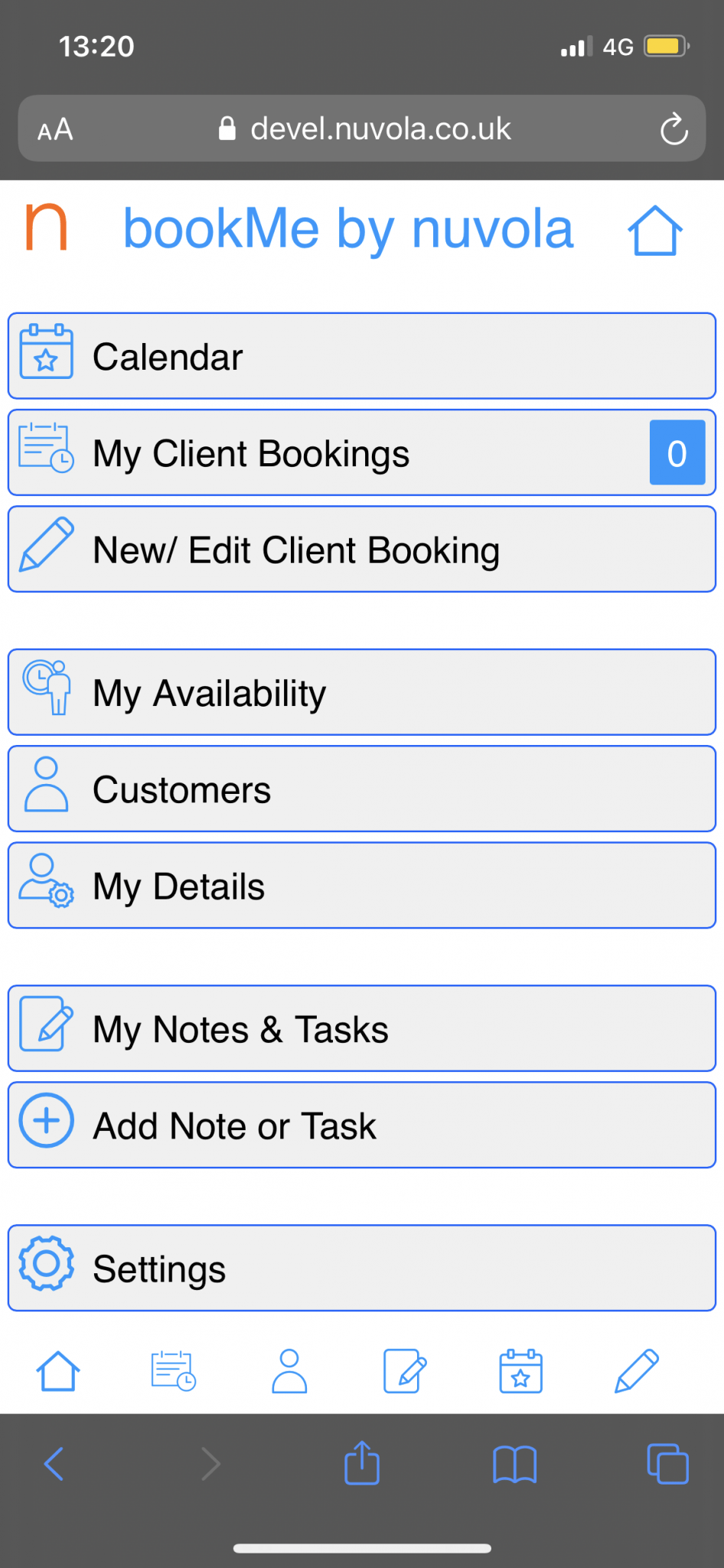724x1568 pixels.
Task: Open notes icon in bottom toolbar
Action: pos(405,1371)
